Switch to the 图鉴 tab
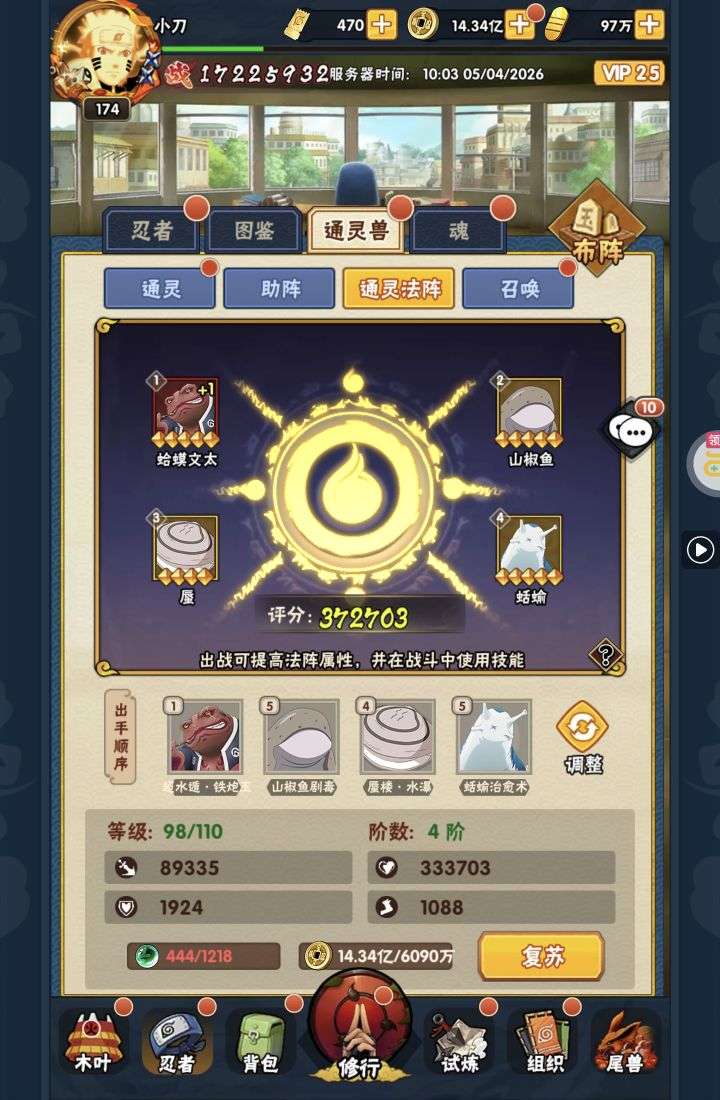Viewport: 720px width, 1100px height. 253,229
